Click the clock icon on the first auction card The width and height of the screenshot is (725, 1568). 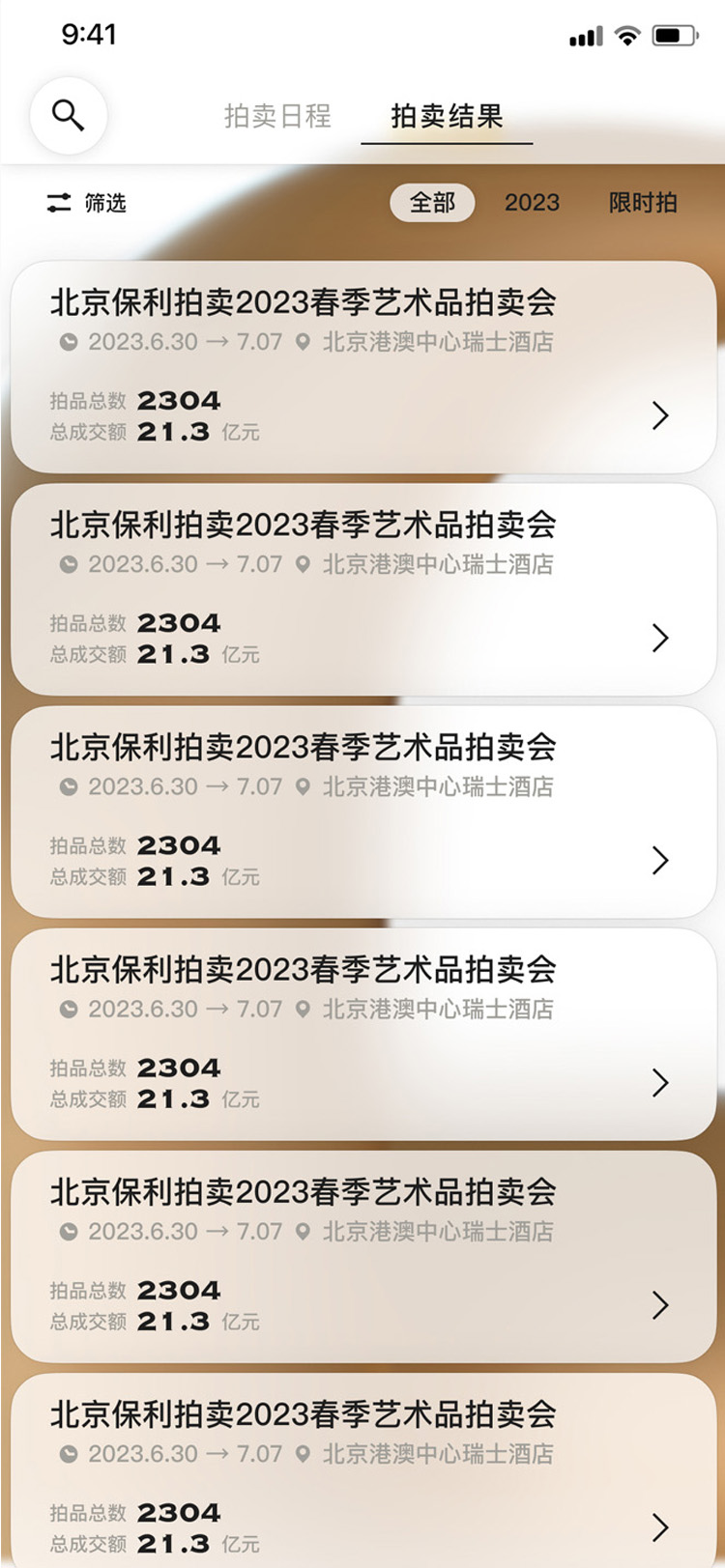[68, 342]
